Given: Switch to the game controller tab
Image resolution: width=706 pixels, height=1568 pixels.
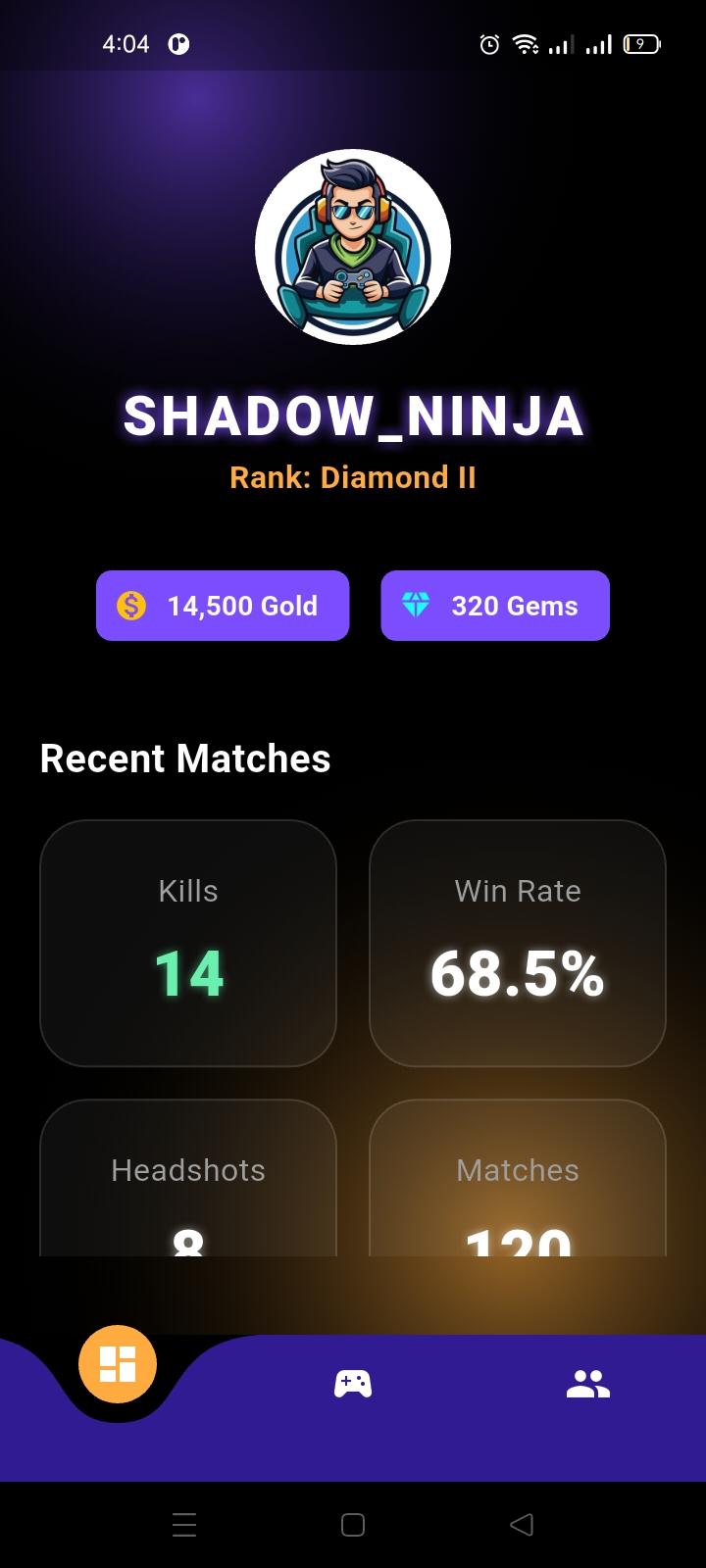Looking at the screenshot, I should tap(353, 1384).
